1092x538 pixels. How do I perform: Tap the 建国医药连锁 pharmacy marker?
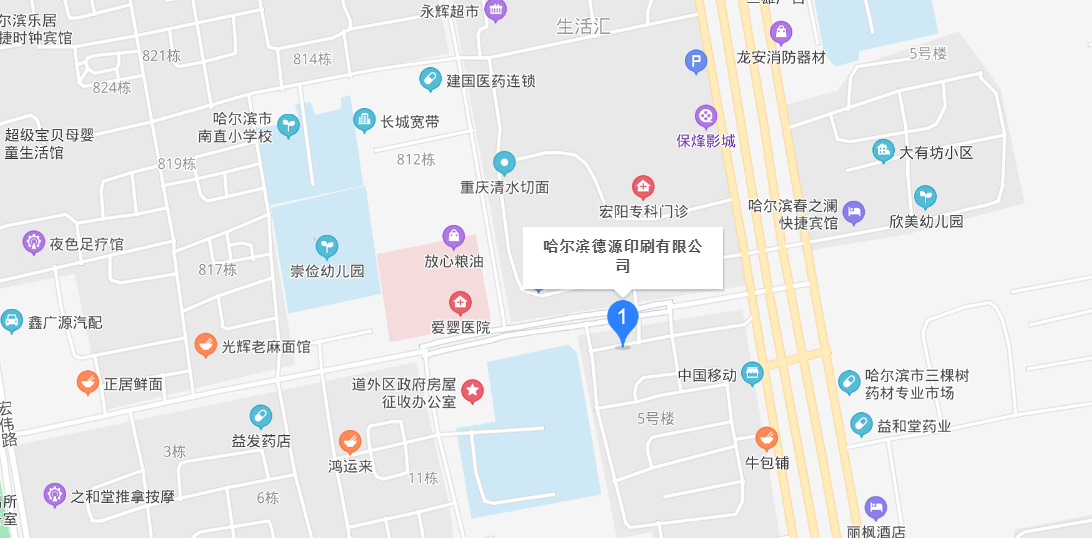pyautogui.click(x=430, y=80)
